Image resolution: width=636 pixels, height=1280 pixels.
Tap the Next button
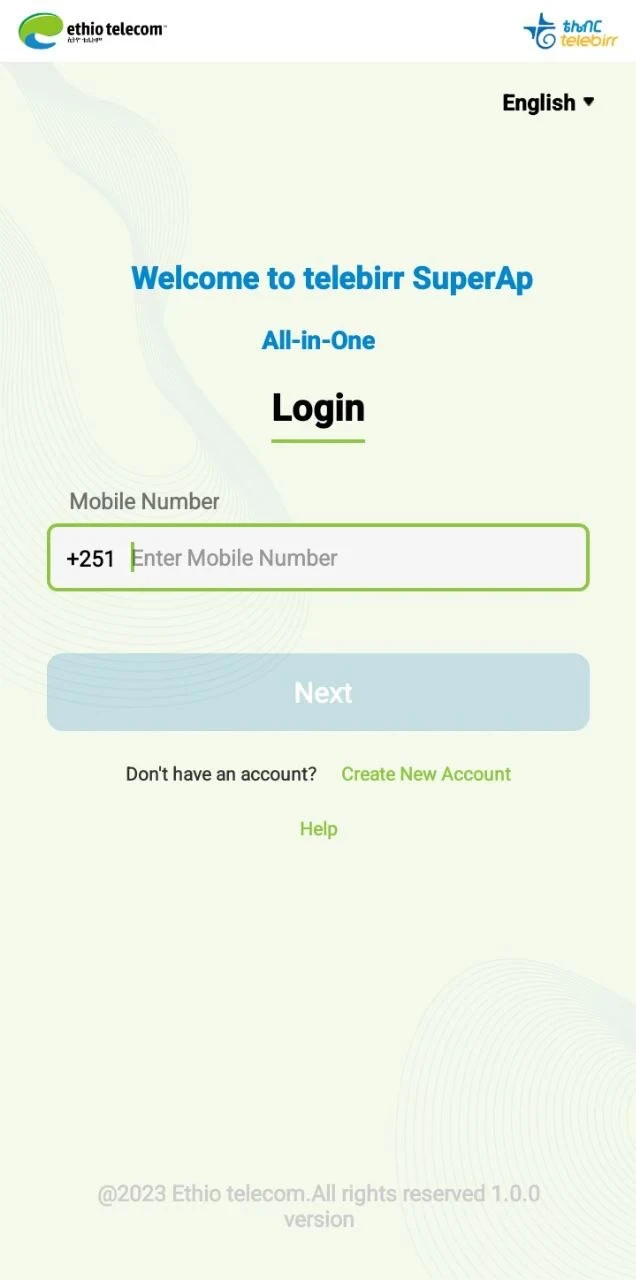tap(318, 692)
